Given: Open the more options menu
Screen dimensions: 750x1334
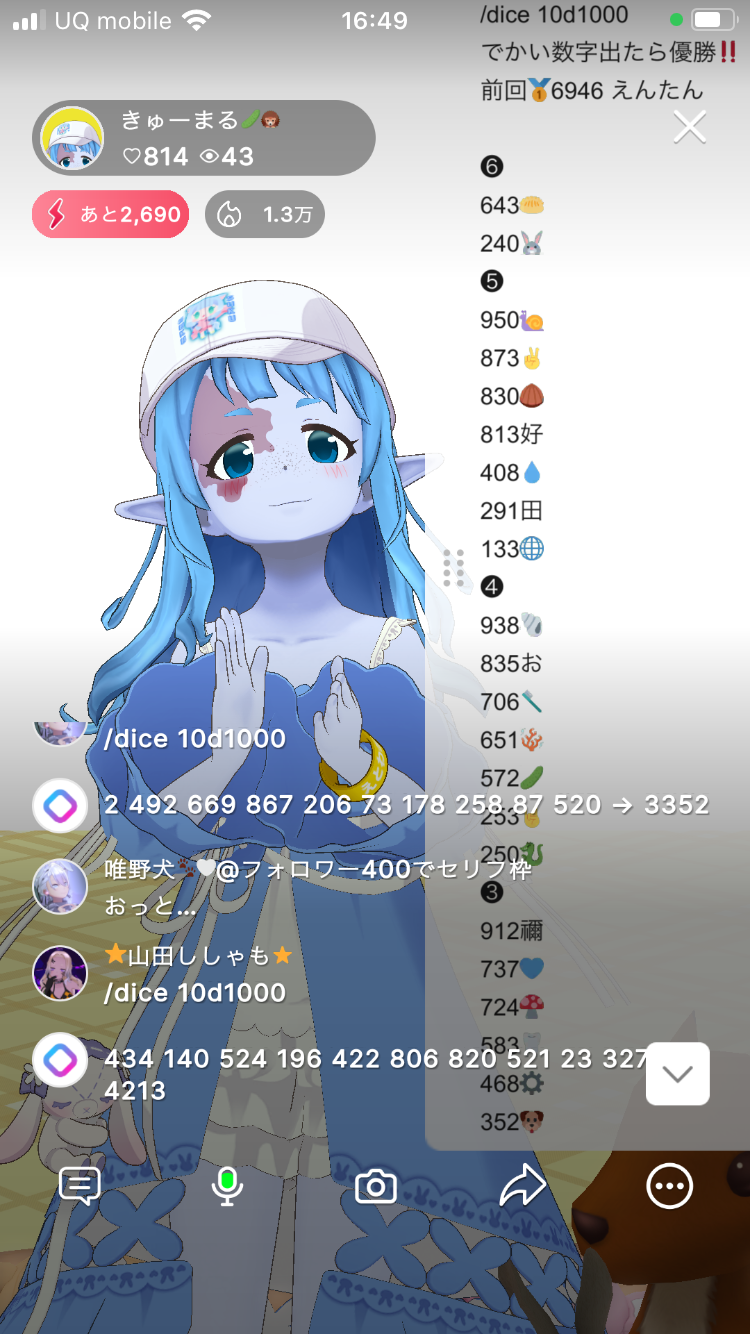Looking at the screenshot, I should [x=669, y=1186].
